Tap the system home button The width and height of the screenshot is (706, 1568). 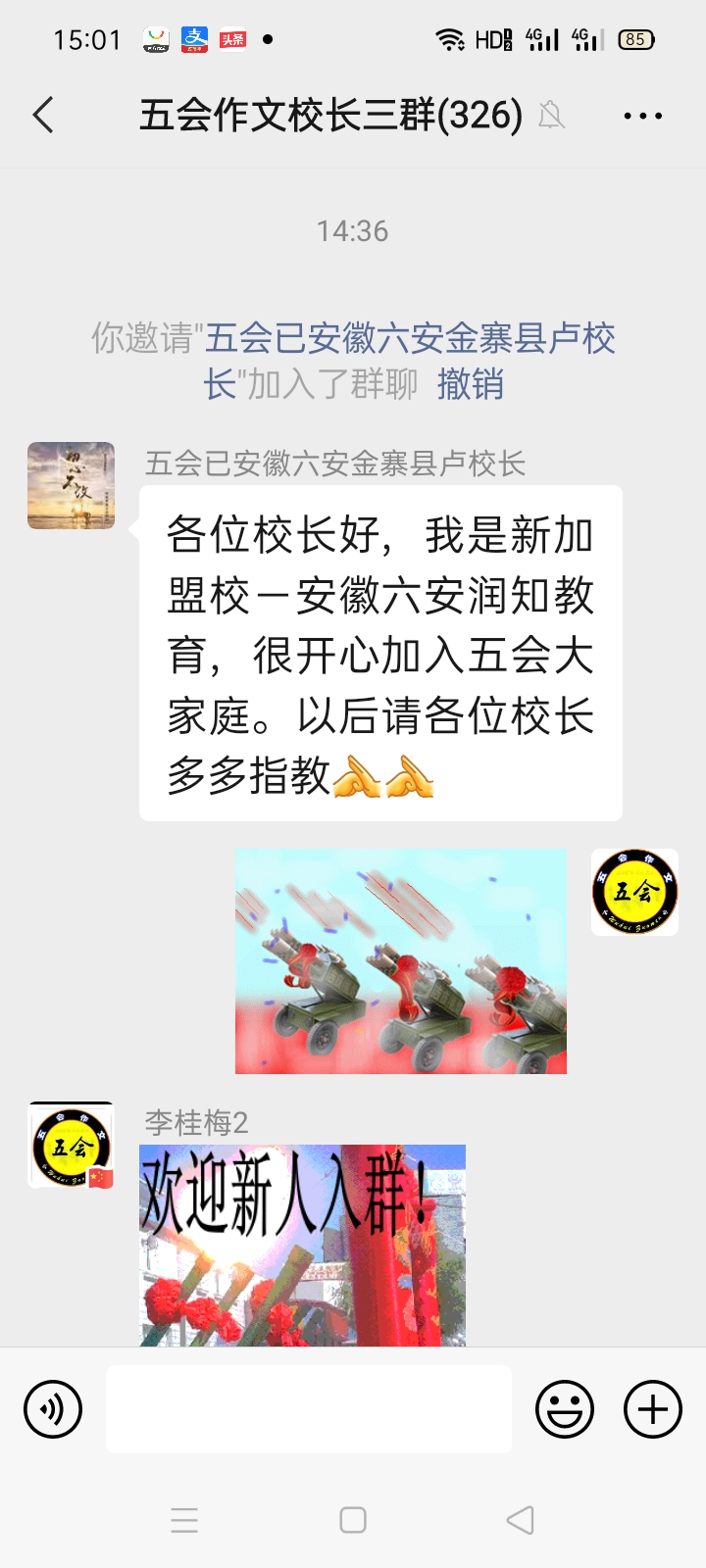(x=352, y=1520)
